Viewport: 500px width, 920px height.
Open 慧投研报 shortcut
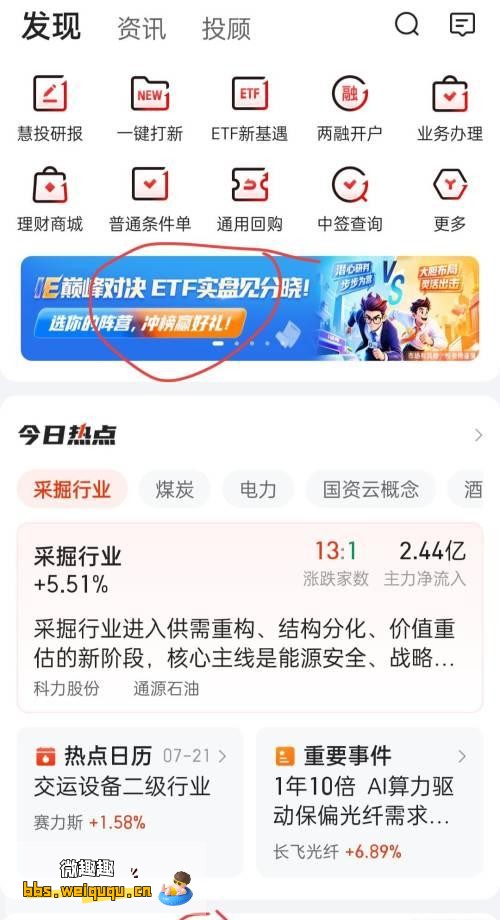(50, 109)
